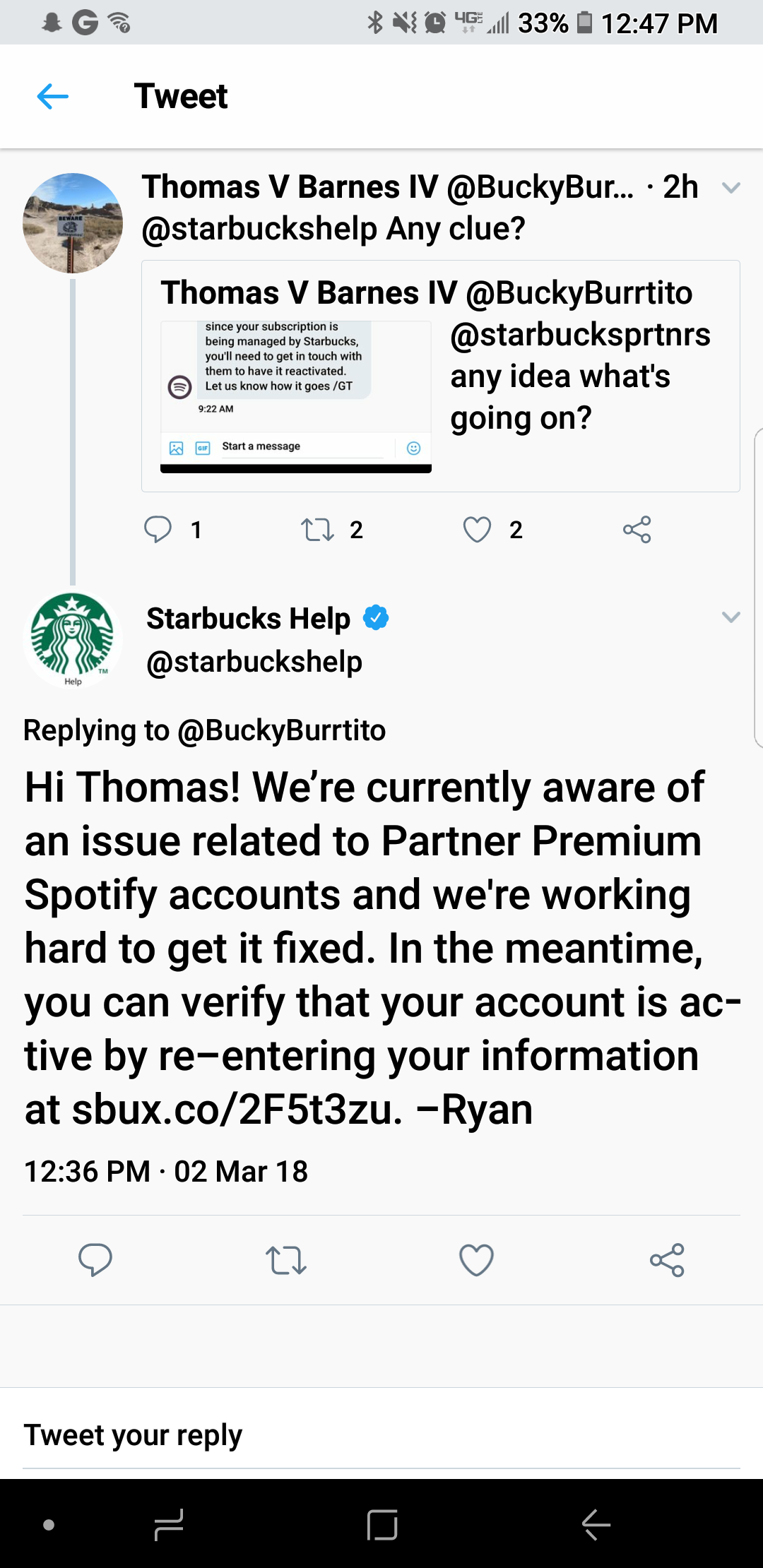
Task: Share the Starbucks Help tweet
Action: click(668, 1260)
